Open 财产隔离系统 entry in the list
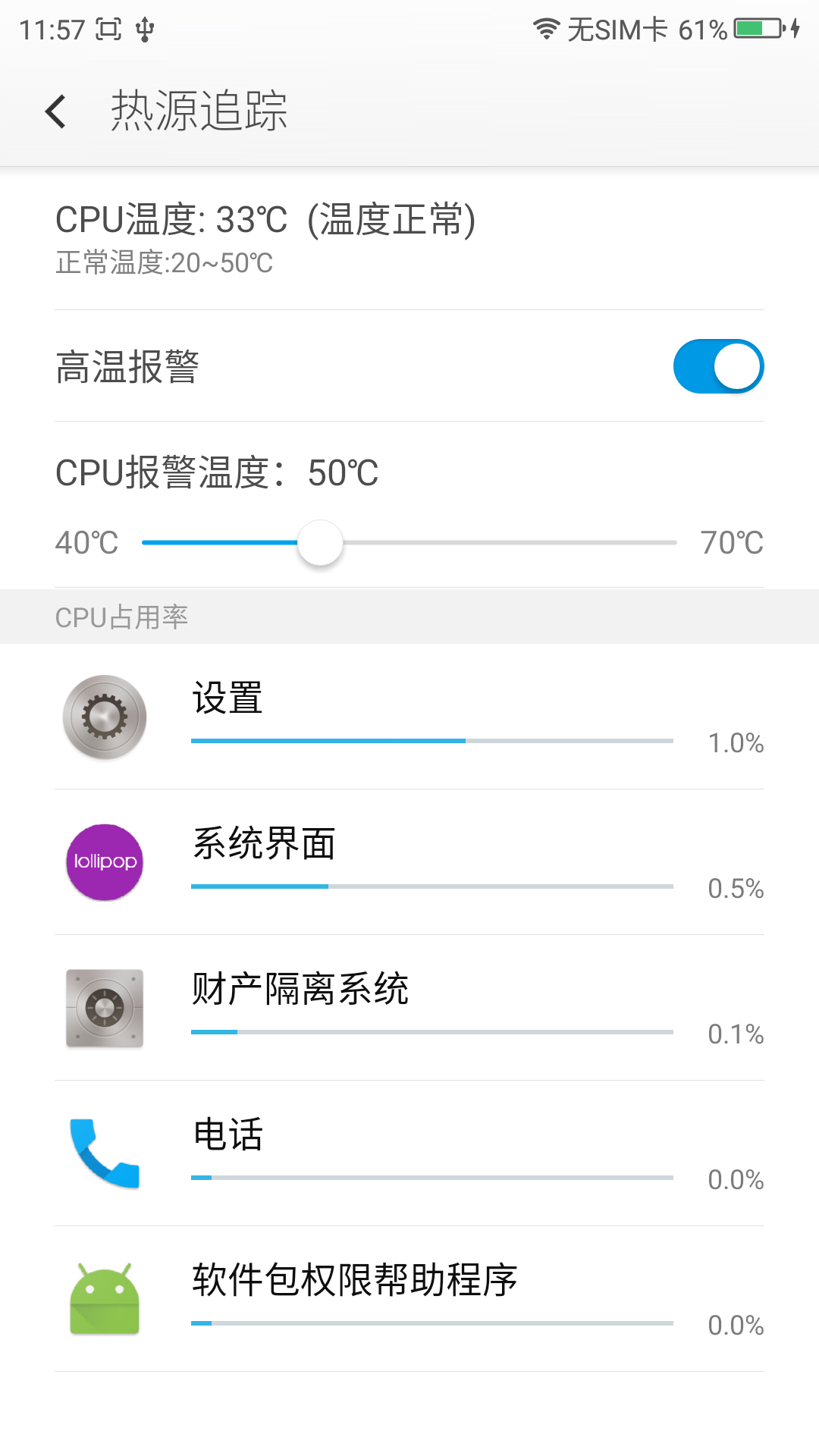This screenshot has width=819, height=1456. (409, 1008)
